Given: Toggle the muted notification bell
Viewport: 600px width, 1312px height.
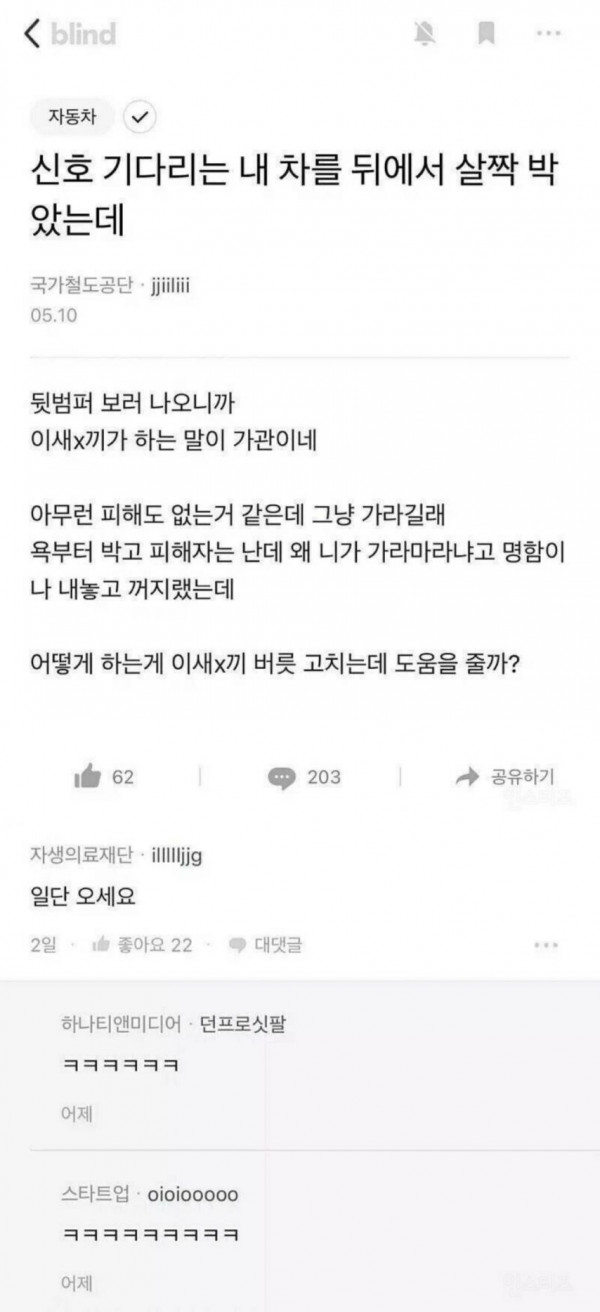Looking at the screenshot, I should (425, 34).
